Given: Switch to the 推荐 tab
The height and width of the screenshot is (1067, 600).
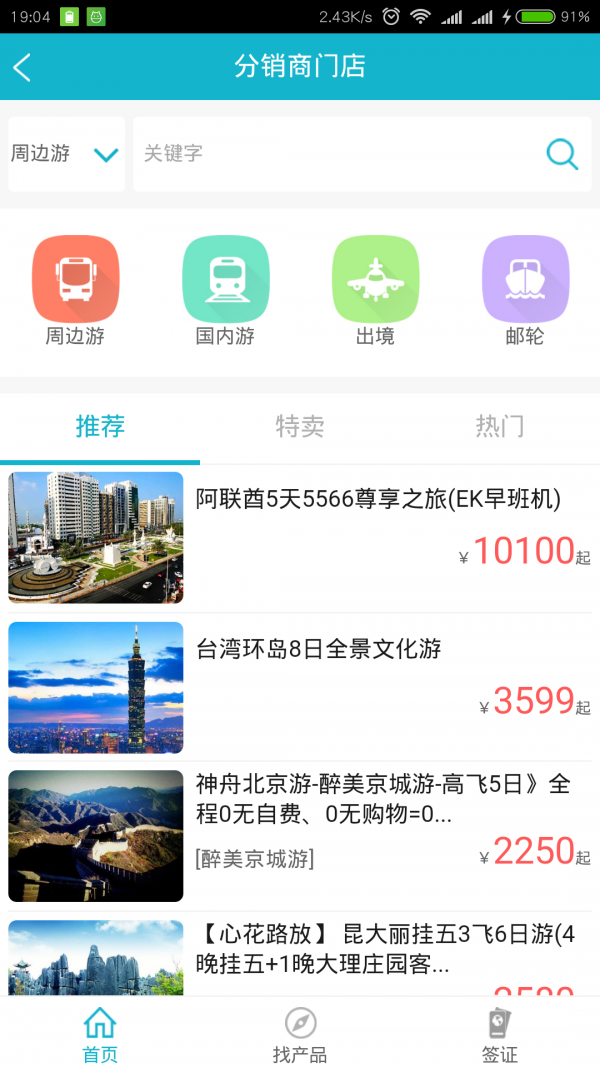Looking at the screenshot, I should (100, 427).
